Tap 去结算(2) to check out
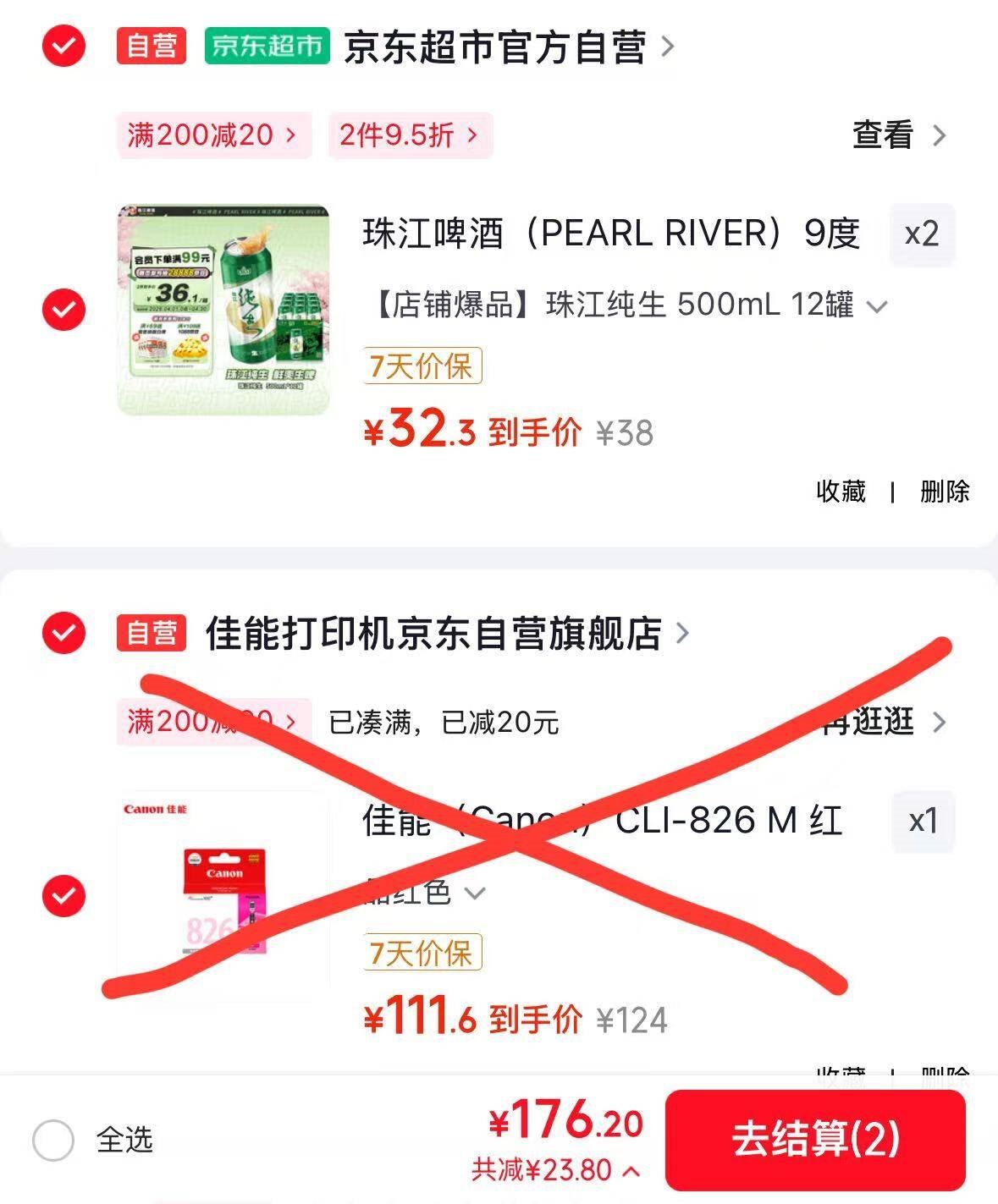 click(815, 1139)
